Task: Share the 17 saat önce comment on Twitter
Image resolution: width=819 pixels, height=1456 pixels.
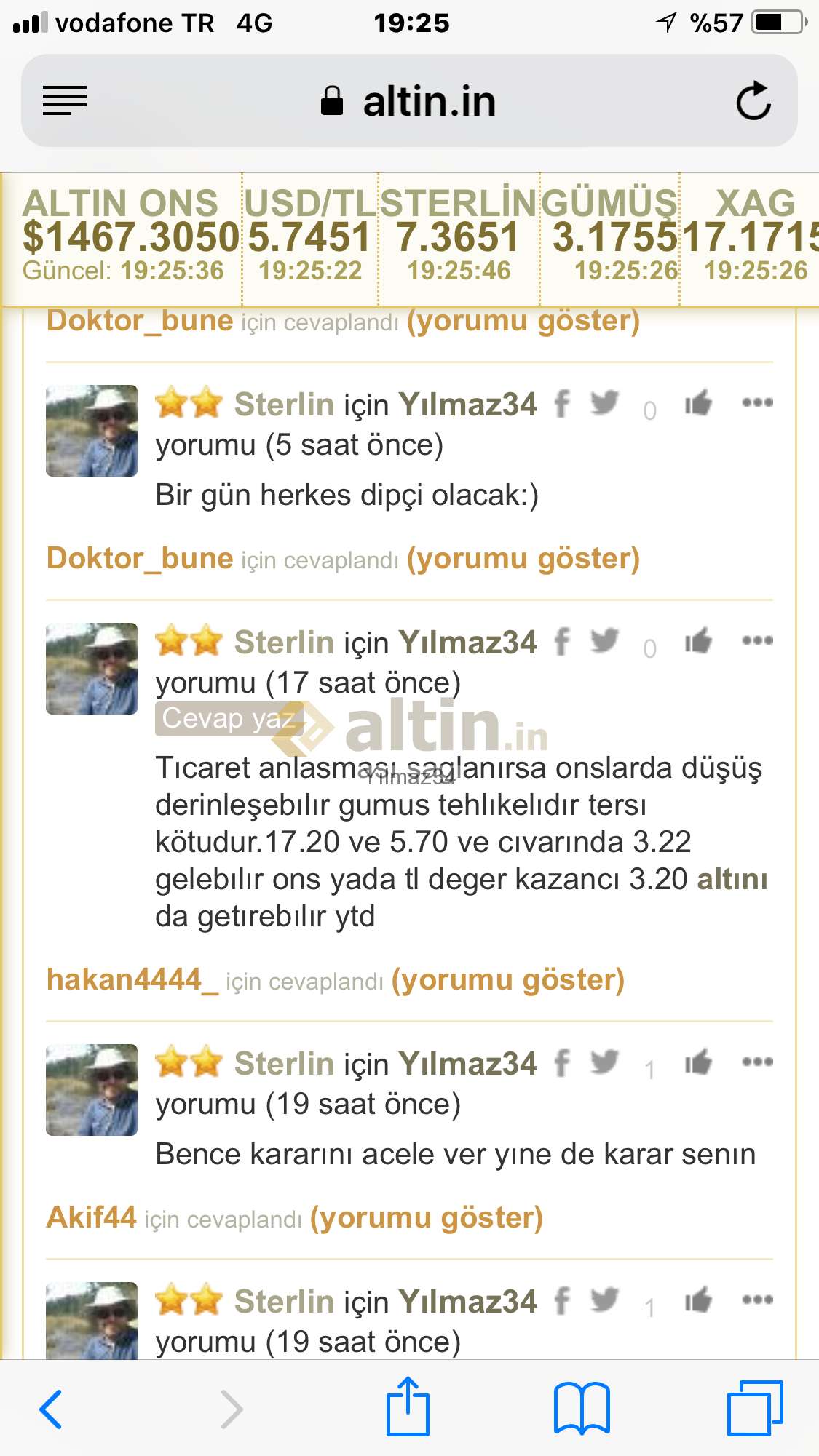Action: 604,640
